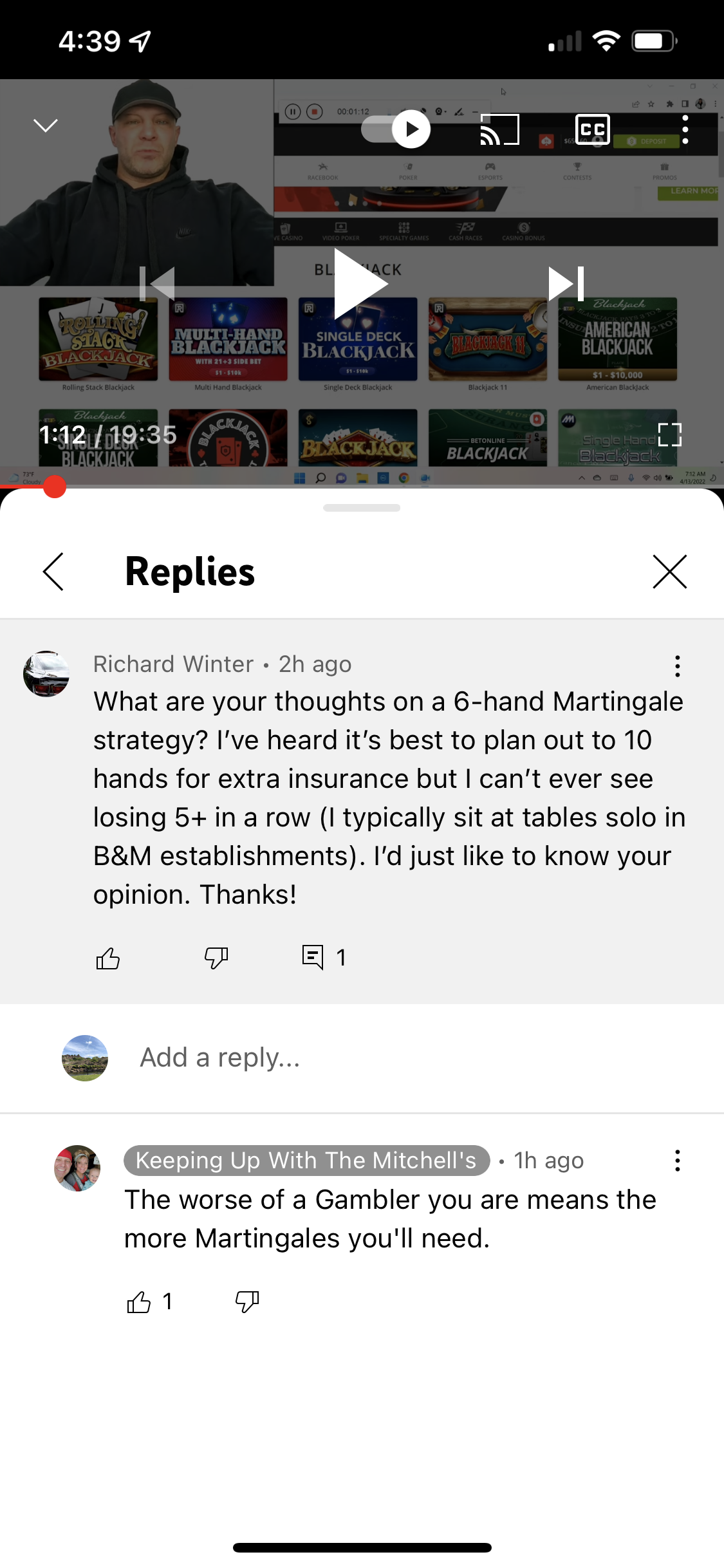Open options for Richard Winter's comment
The image size is (724, 1568).
[677, 666]
